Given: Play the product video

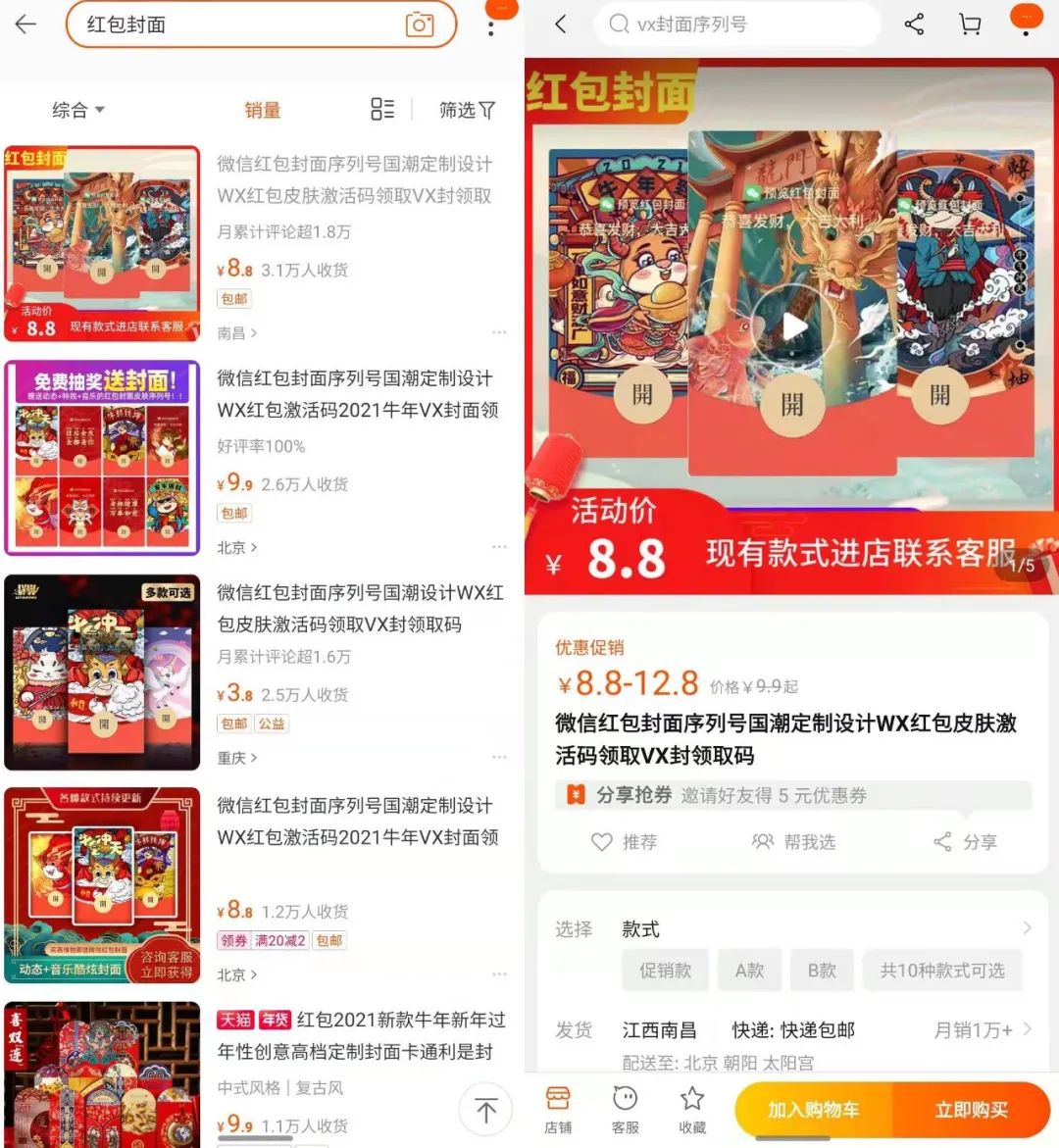Looking at the screenshot, I should [x=792, y=326].
